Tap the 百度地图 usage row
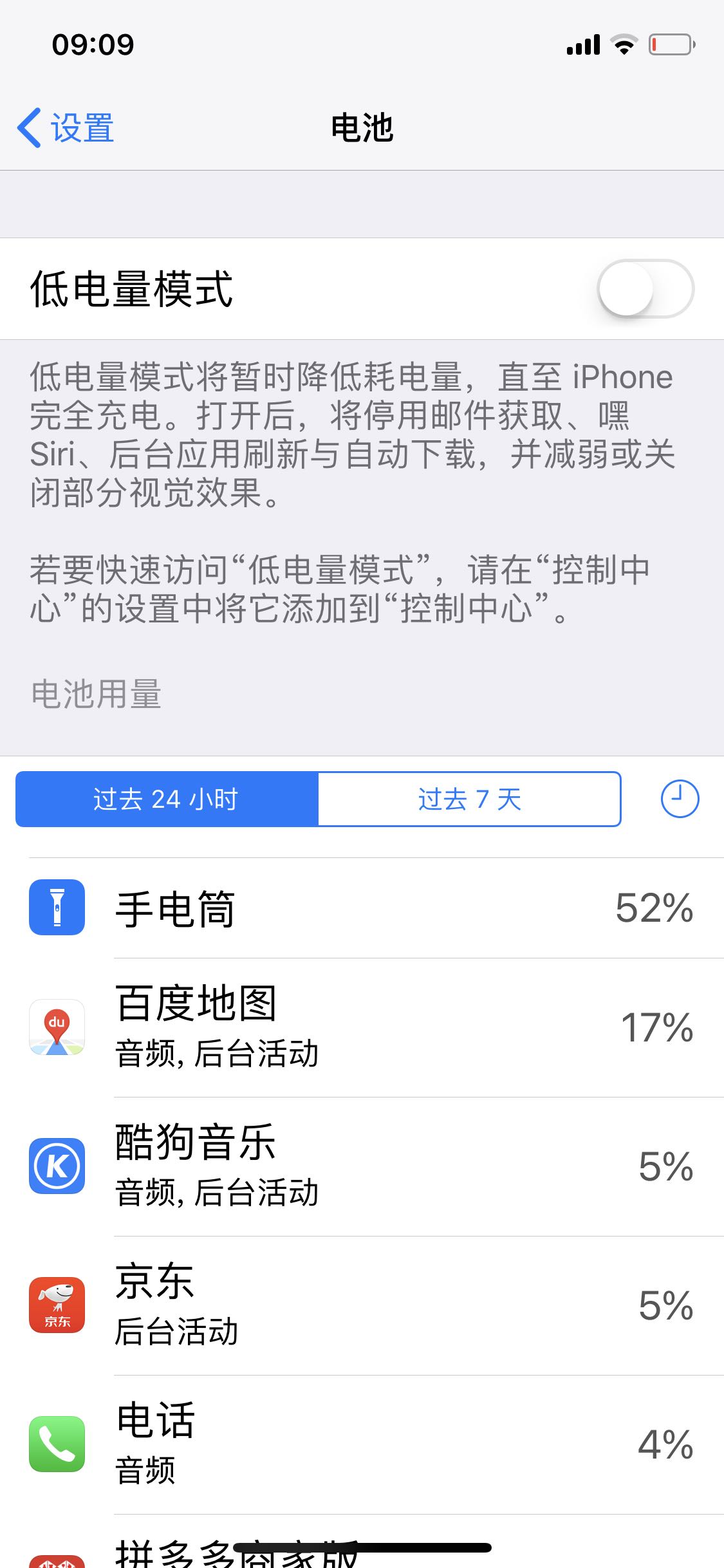The height and width of the screenshot is (1568, 724). 362,1027
